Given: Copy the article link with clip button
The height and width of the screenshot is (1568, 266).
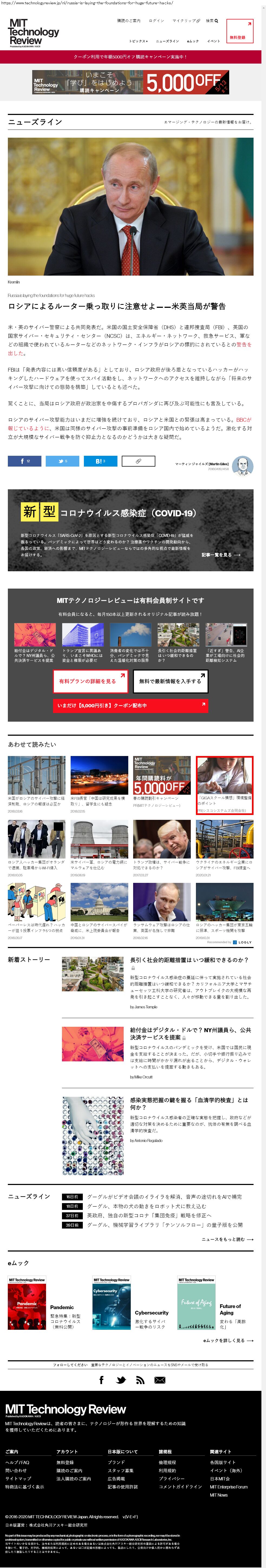Looking at the screenshot, I should coord(139,461).
